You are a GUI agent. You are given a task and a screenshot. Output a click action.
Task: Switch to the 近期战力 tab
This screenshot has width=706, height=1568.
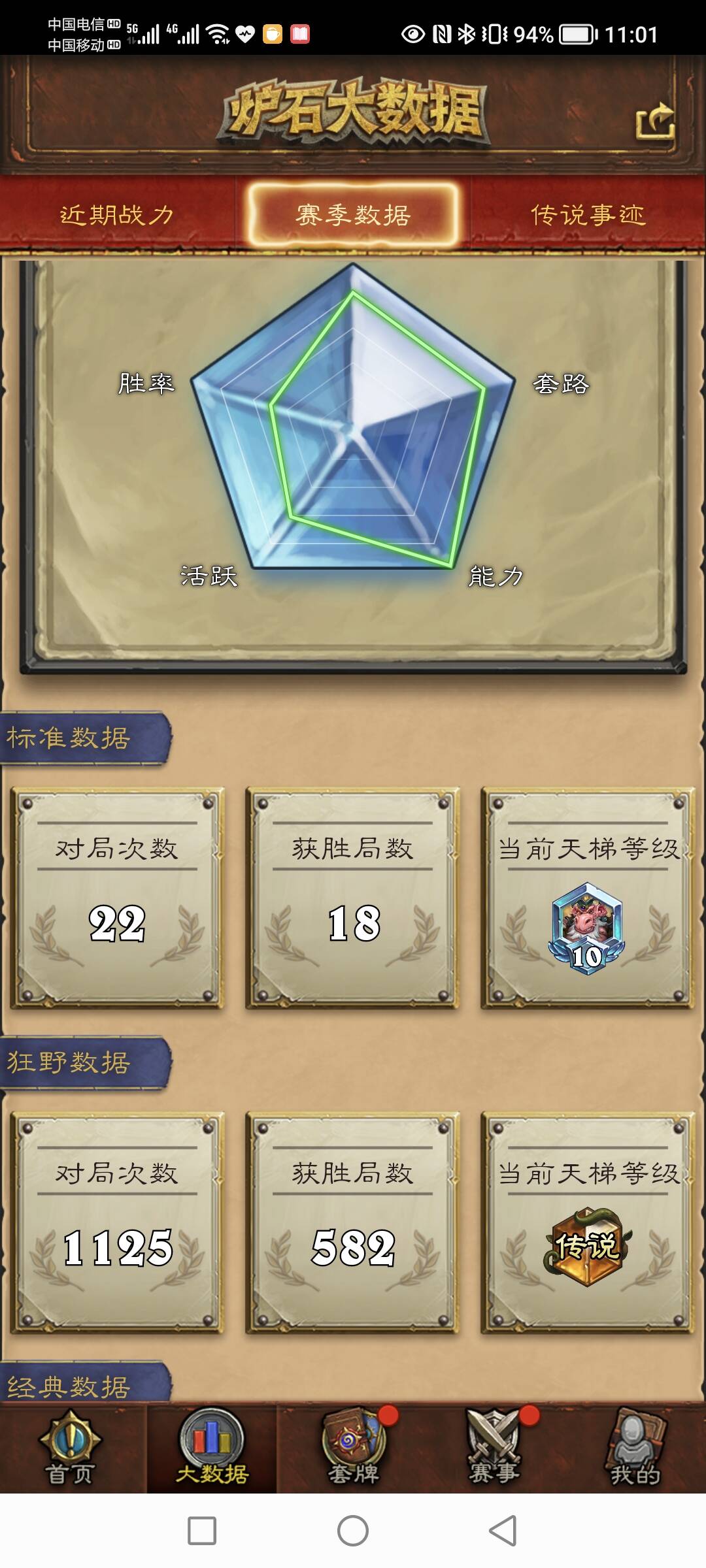[x=117, y=215]
